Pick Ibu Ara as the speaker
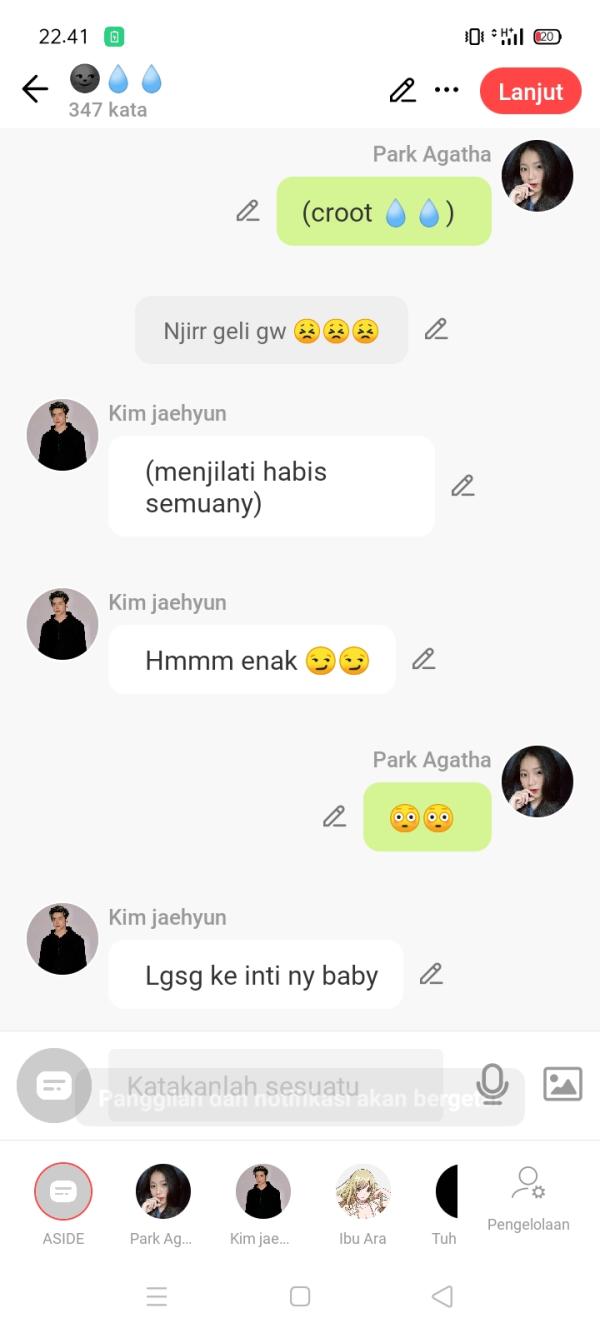The width and height of the screenshot is (600, 1333). [x=363, y=1192]
